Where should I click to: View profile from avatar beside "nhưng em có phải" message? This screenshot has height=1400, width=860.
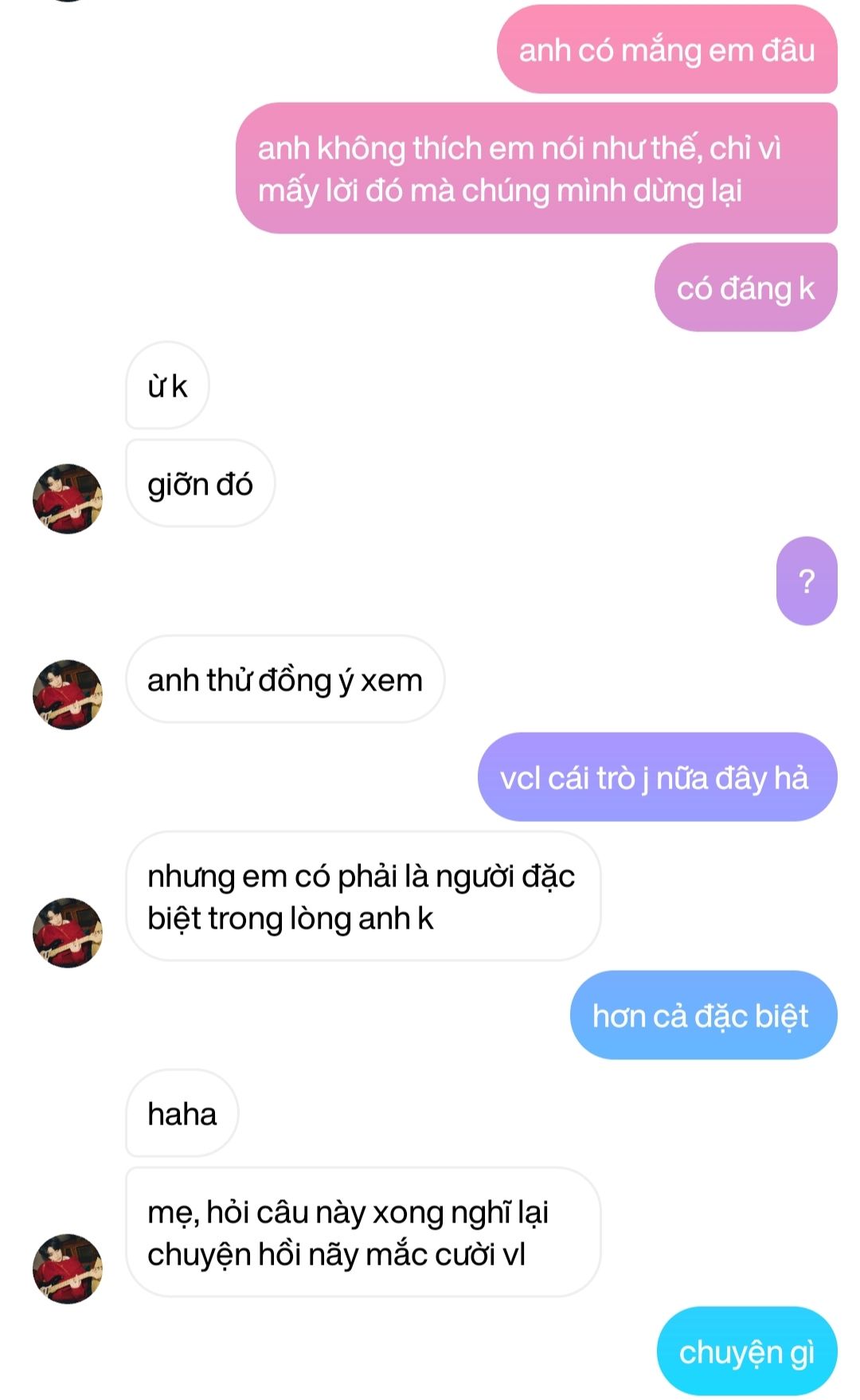click(x=68, y=933)
